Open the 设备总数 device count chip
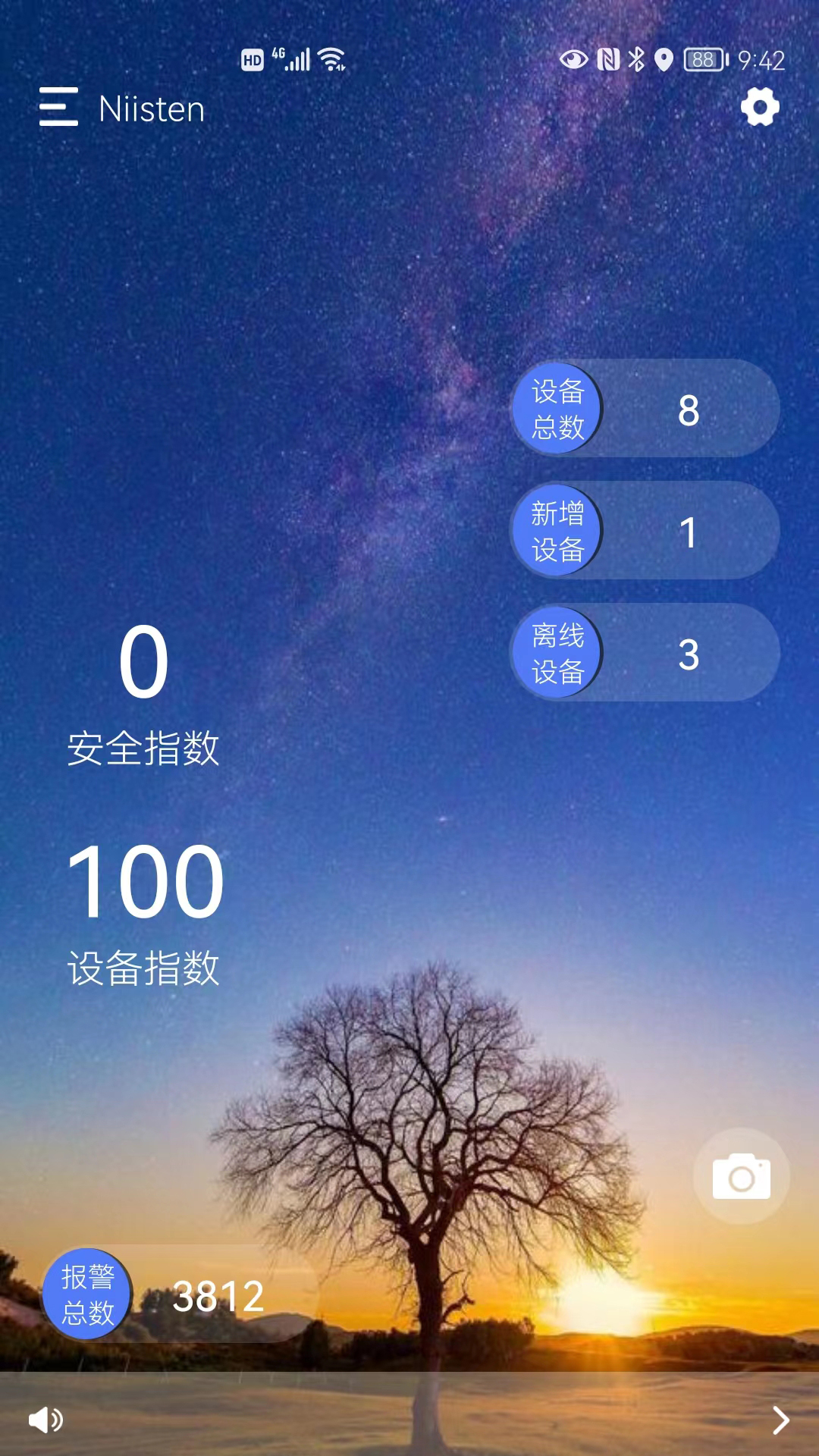Viewport: 819px width, 1456px height. point(645,409)
